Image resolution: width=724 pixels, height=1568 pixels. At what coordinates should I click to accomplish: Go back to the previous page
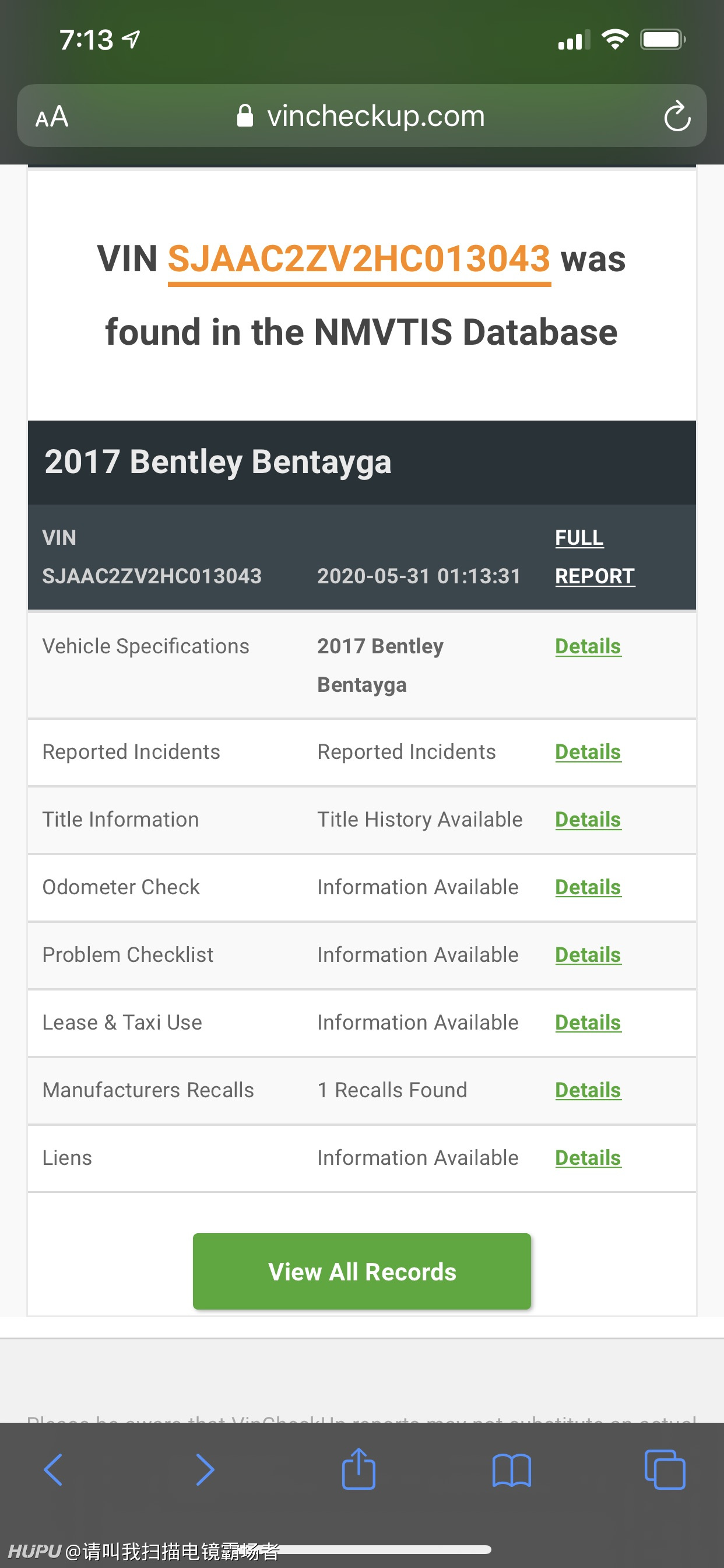point(54,1470)
